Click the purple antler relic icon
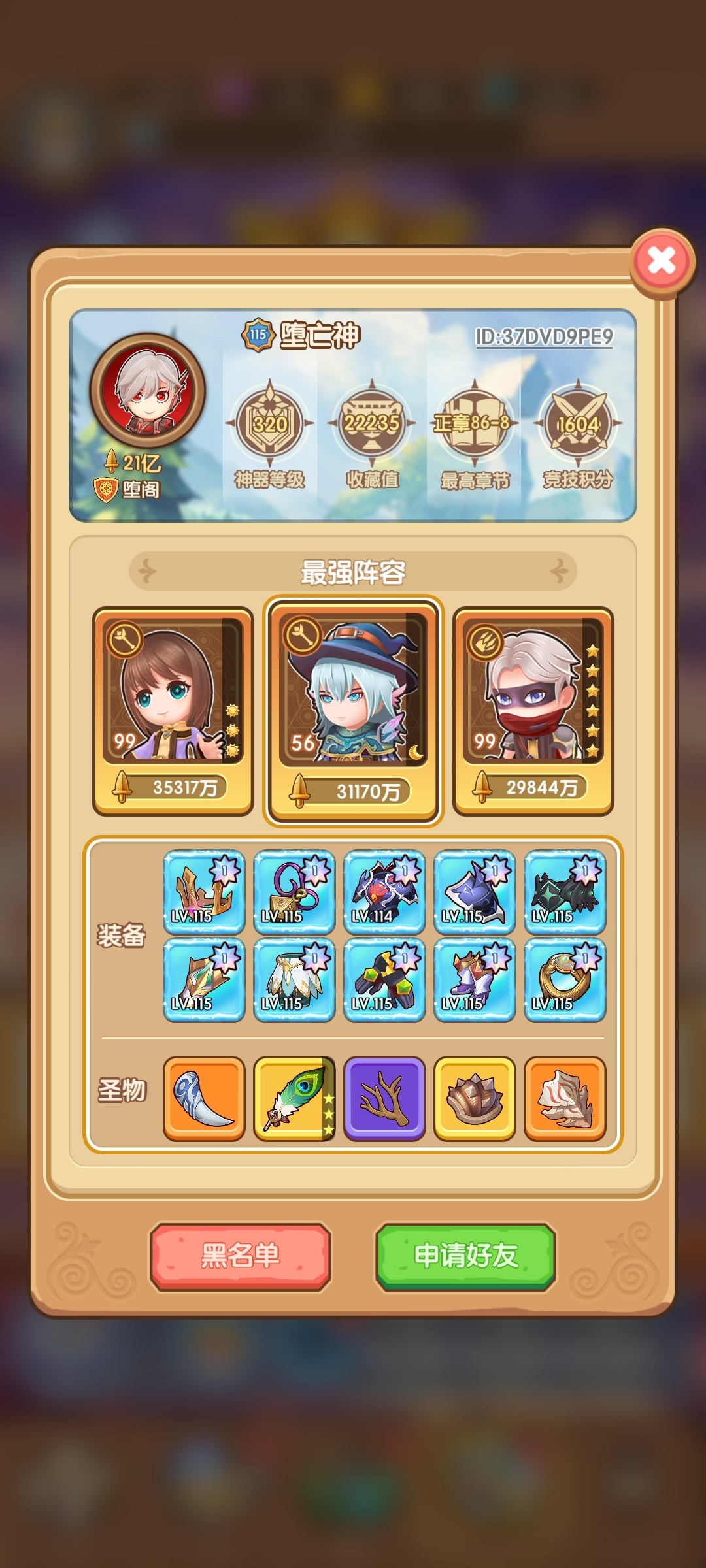The image size is (706, 1568). click(x=384, y=1098)
